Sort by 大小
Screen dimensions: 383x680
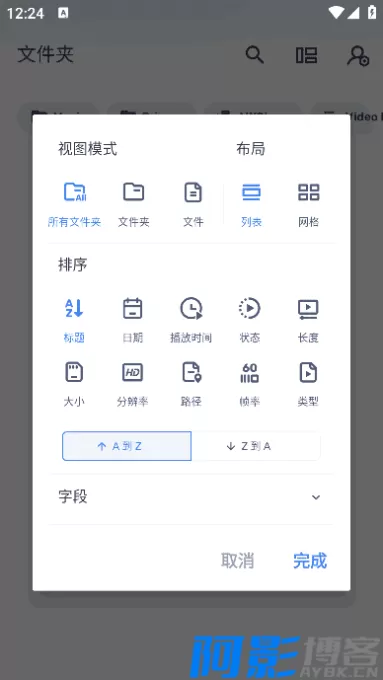(74, 384)
